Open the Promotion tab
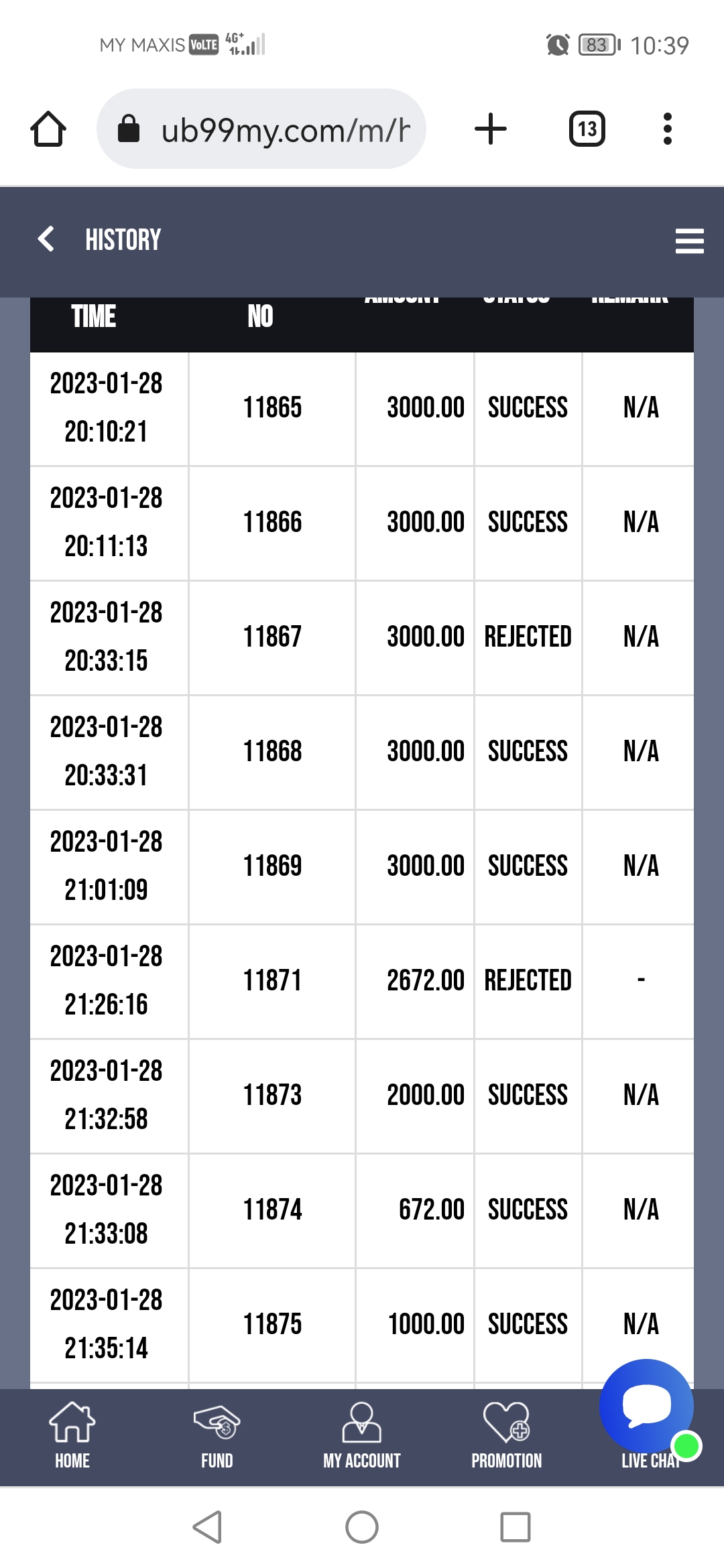This screenshot has width=724, height=1568. pyautogui.click(x=506, y=1435)
